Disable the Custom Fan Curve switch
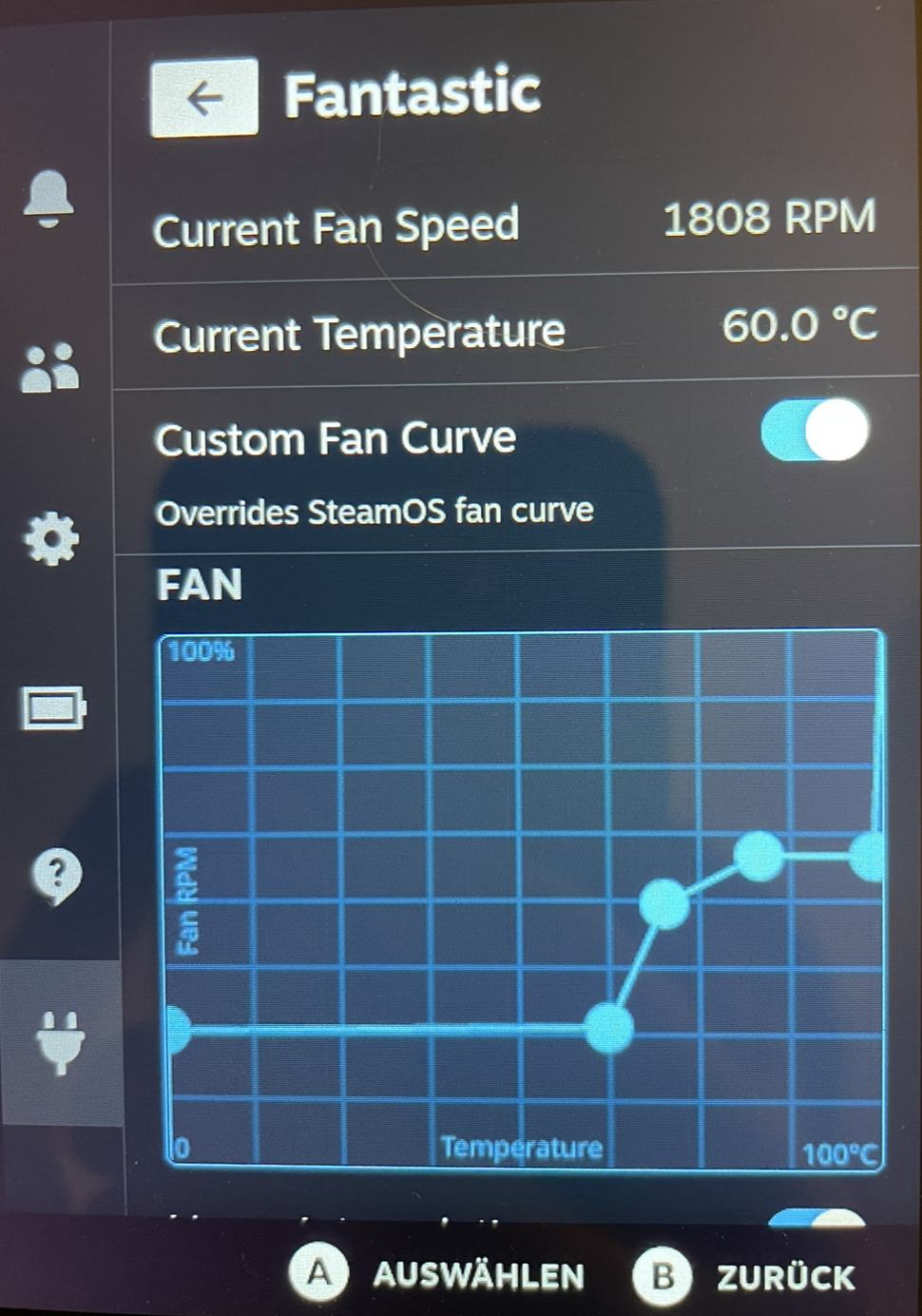The width and height of the screenshot is (922, 1316). [815, 431]
